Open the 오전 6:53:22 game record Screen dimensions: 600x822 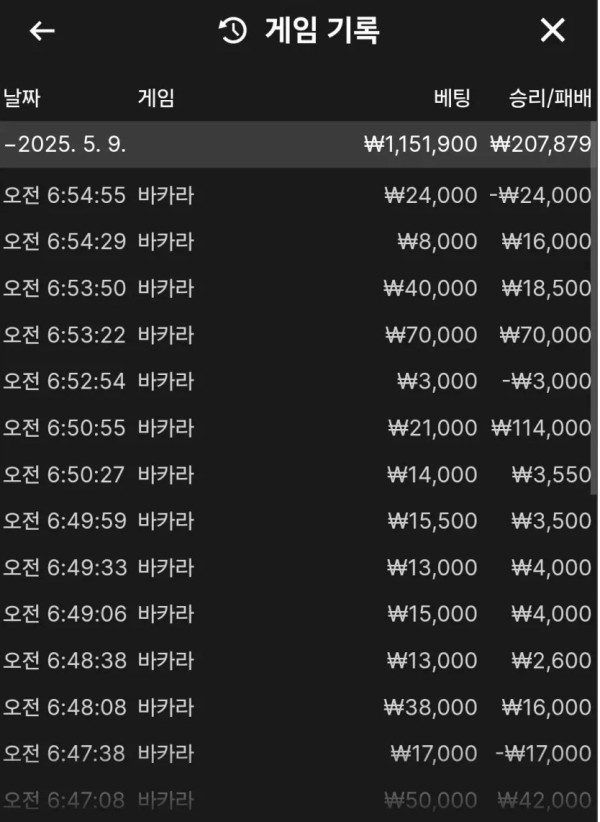point(297,335)
